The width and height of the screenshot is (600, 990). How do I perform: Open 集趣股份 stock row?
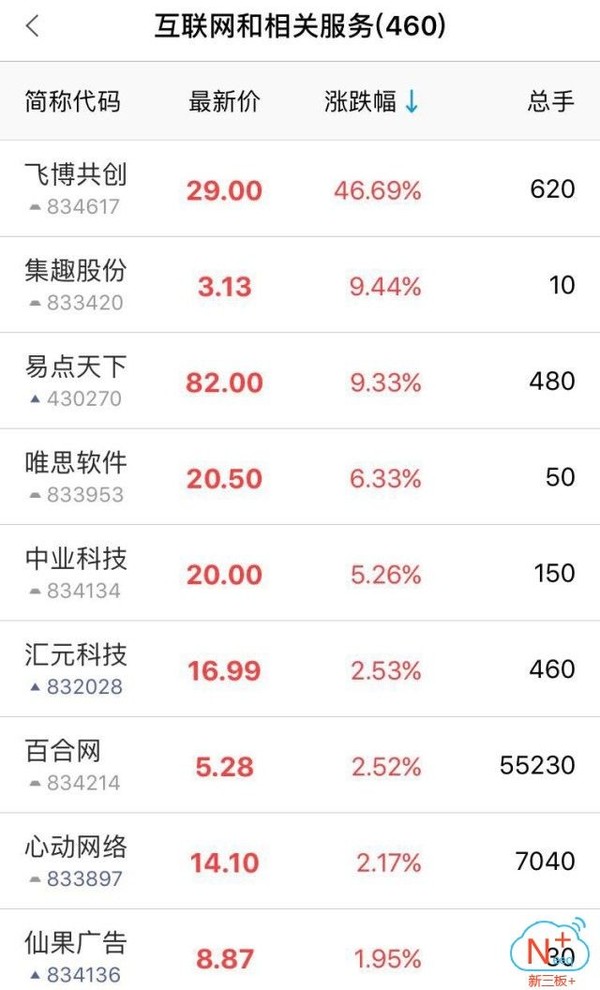(300, 285)
